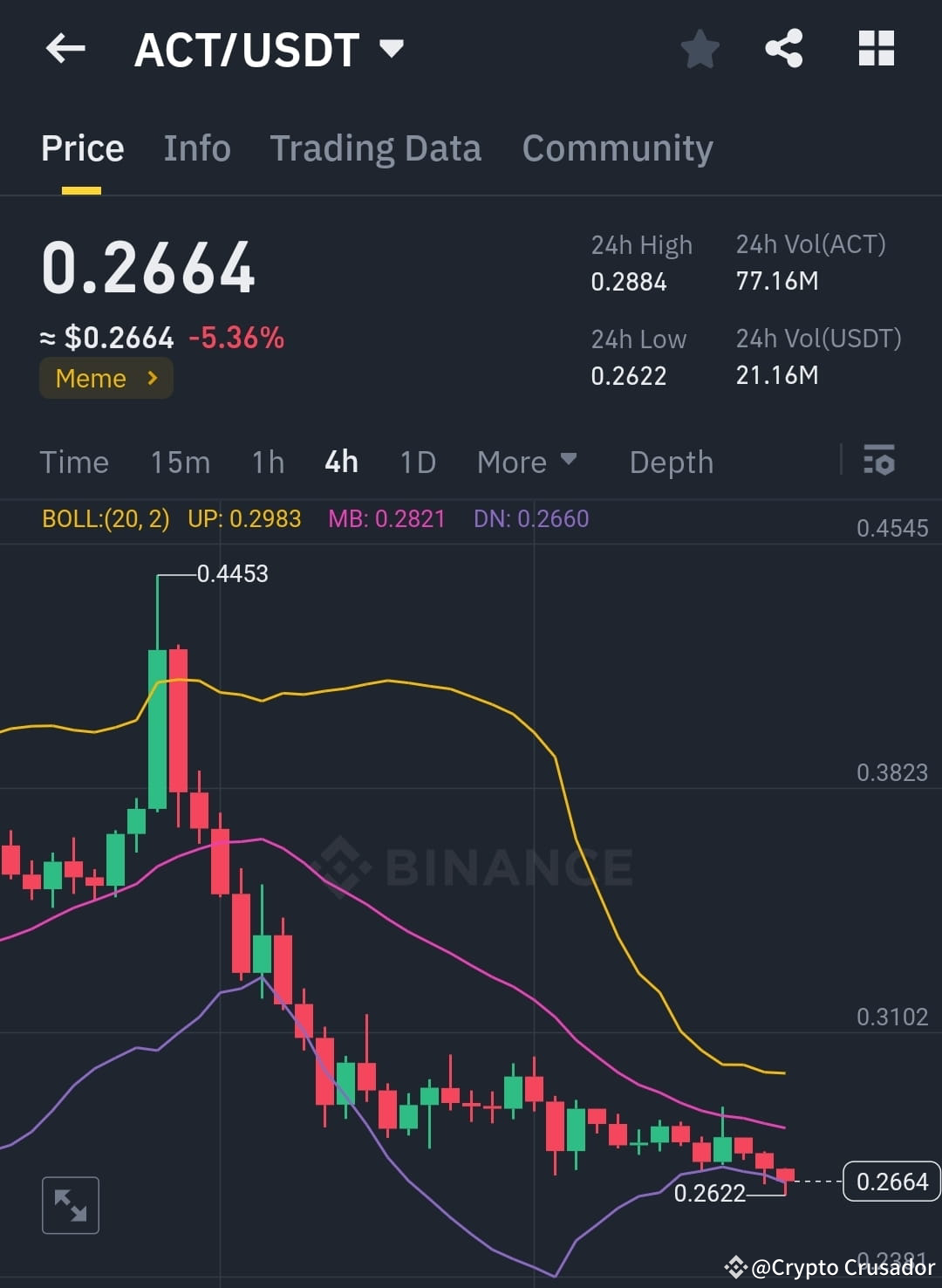Expand chart to fullscreen with corner icon
The height and width of the screenshot is (1288, 942).
(x=70, y=1205)
